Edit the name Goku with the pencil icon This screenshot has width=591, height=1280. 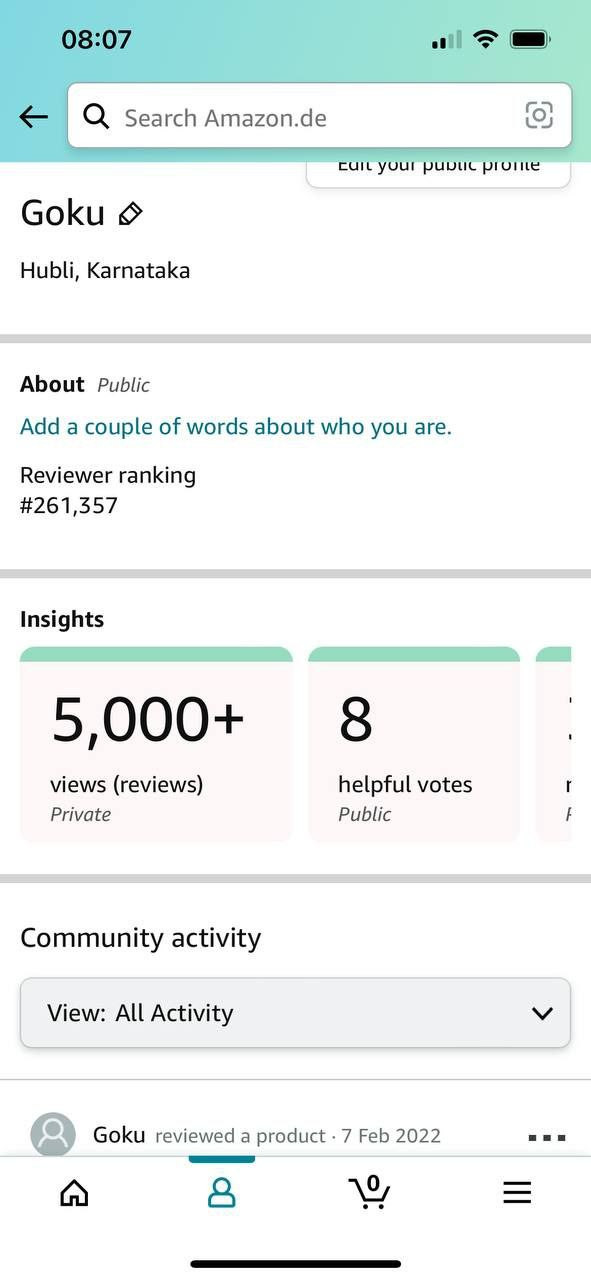click(130, 213)
